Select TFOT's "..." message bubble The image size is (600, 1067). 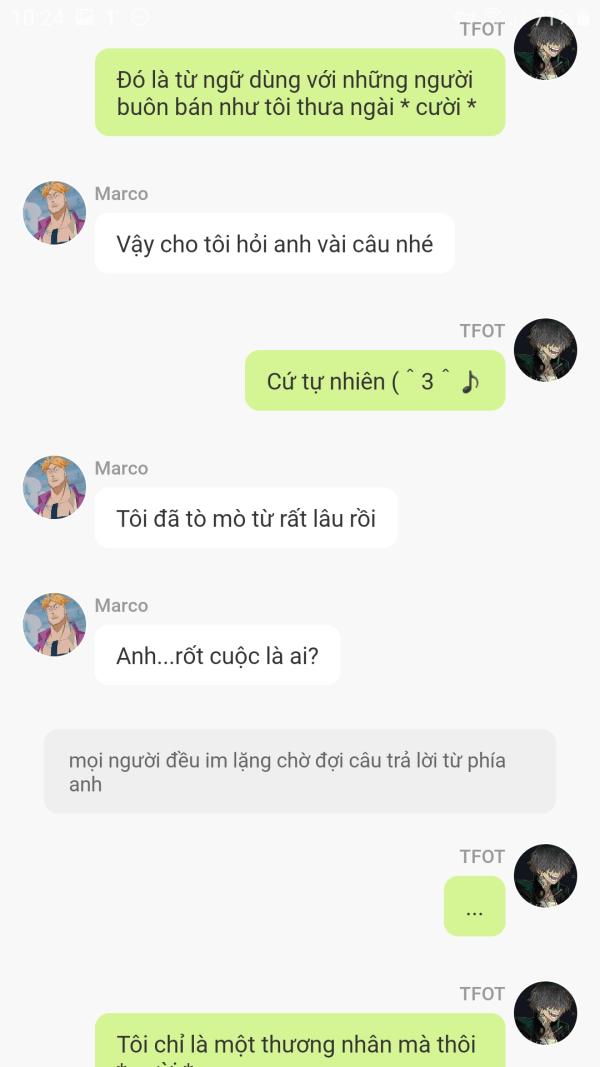coord(474,906)
